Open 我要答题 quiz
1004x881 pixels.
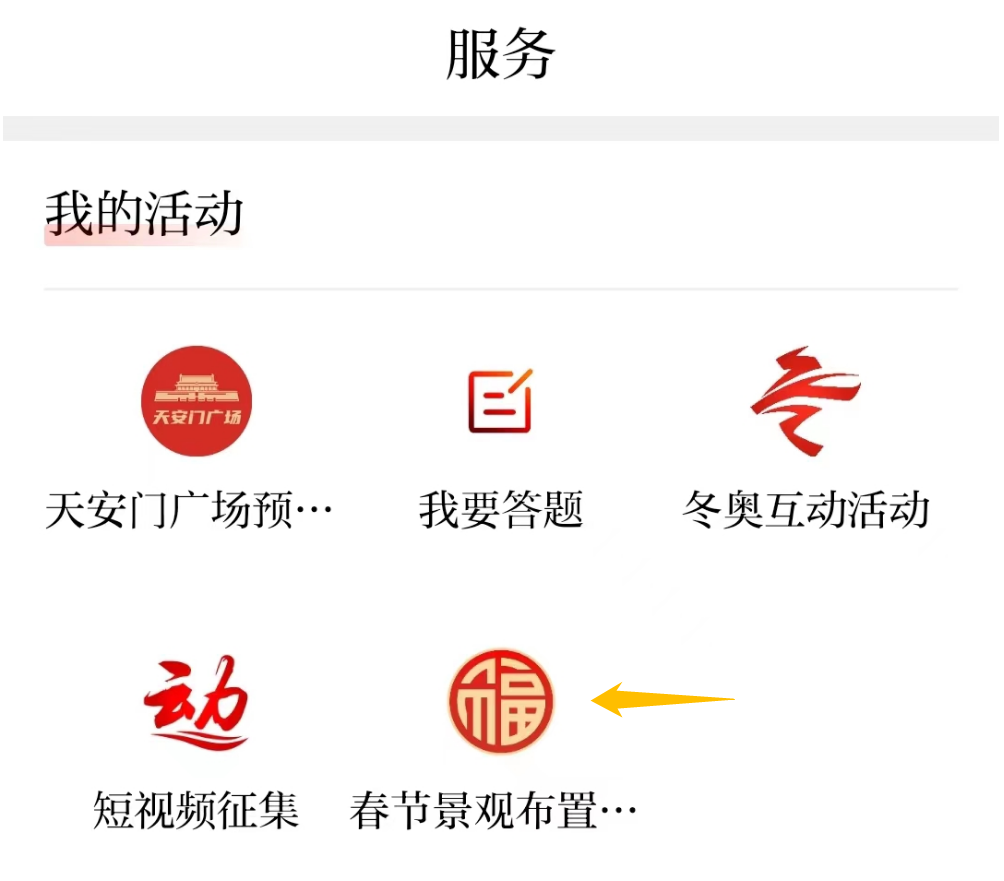[500, 401]
